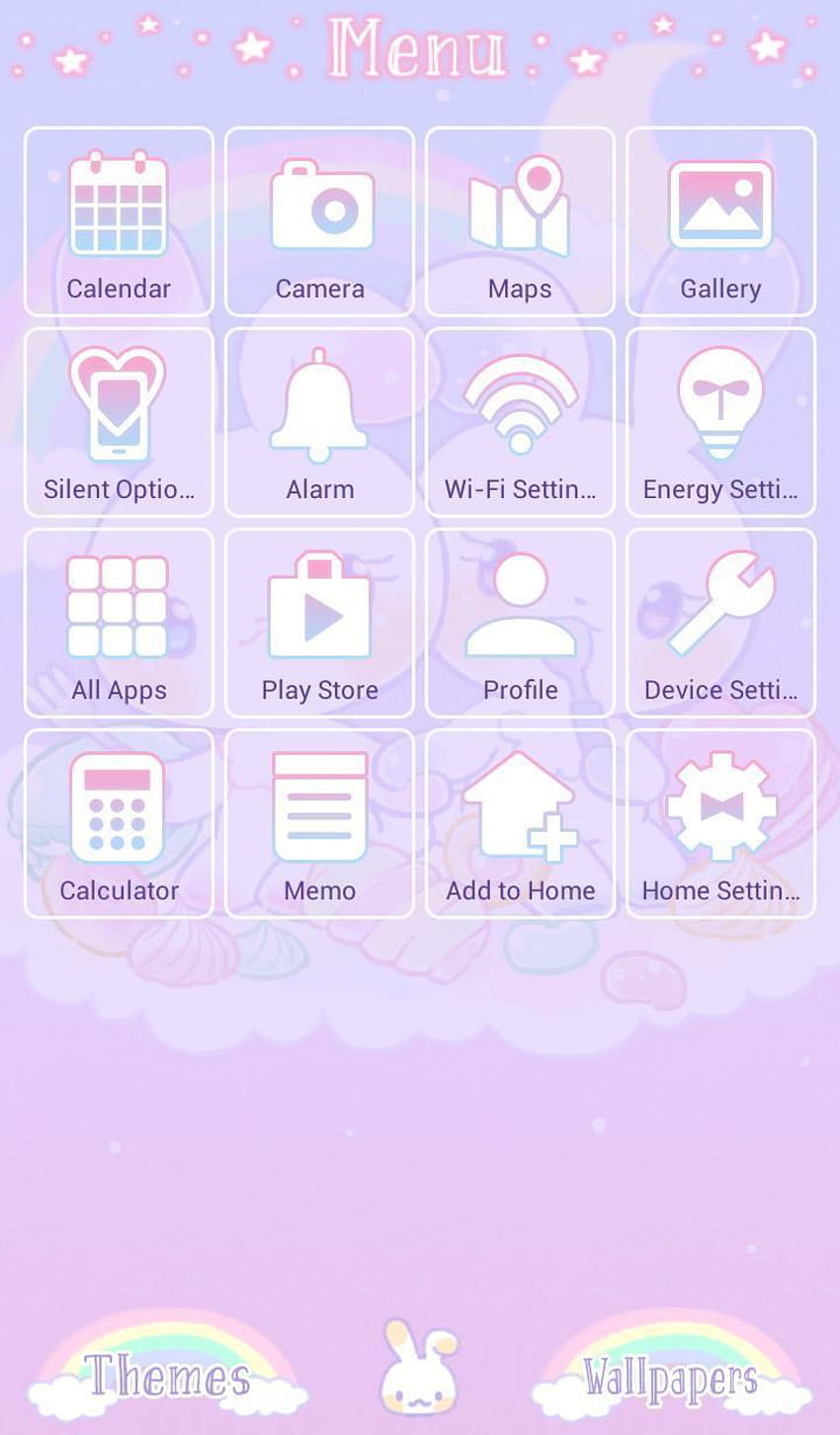Launch the Calculator
Screen dimensions: 840x1435
click(x=119, y=823)
